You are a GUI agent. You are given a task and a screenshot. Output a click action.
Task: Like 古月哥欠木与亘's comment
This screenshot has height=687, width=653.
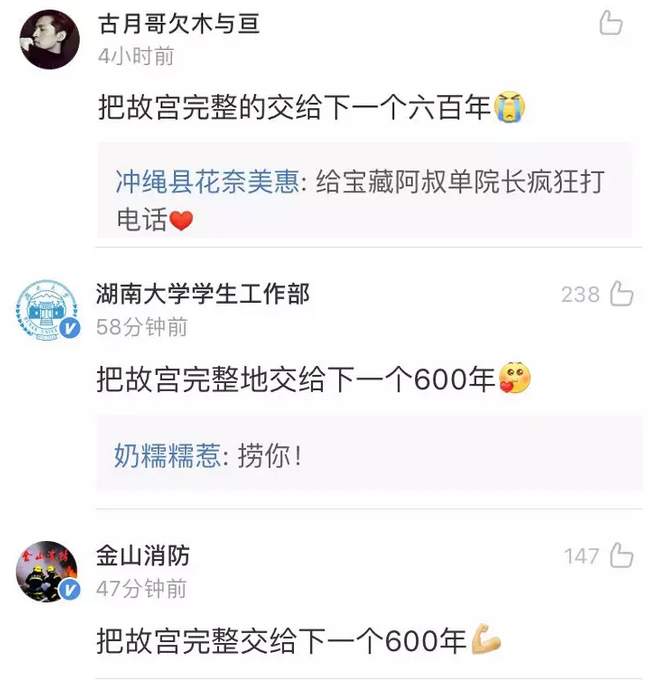point(611,23)
